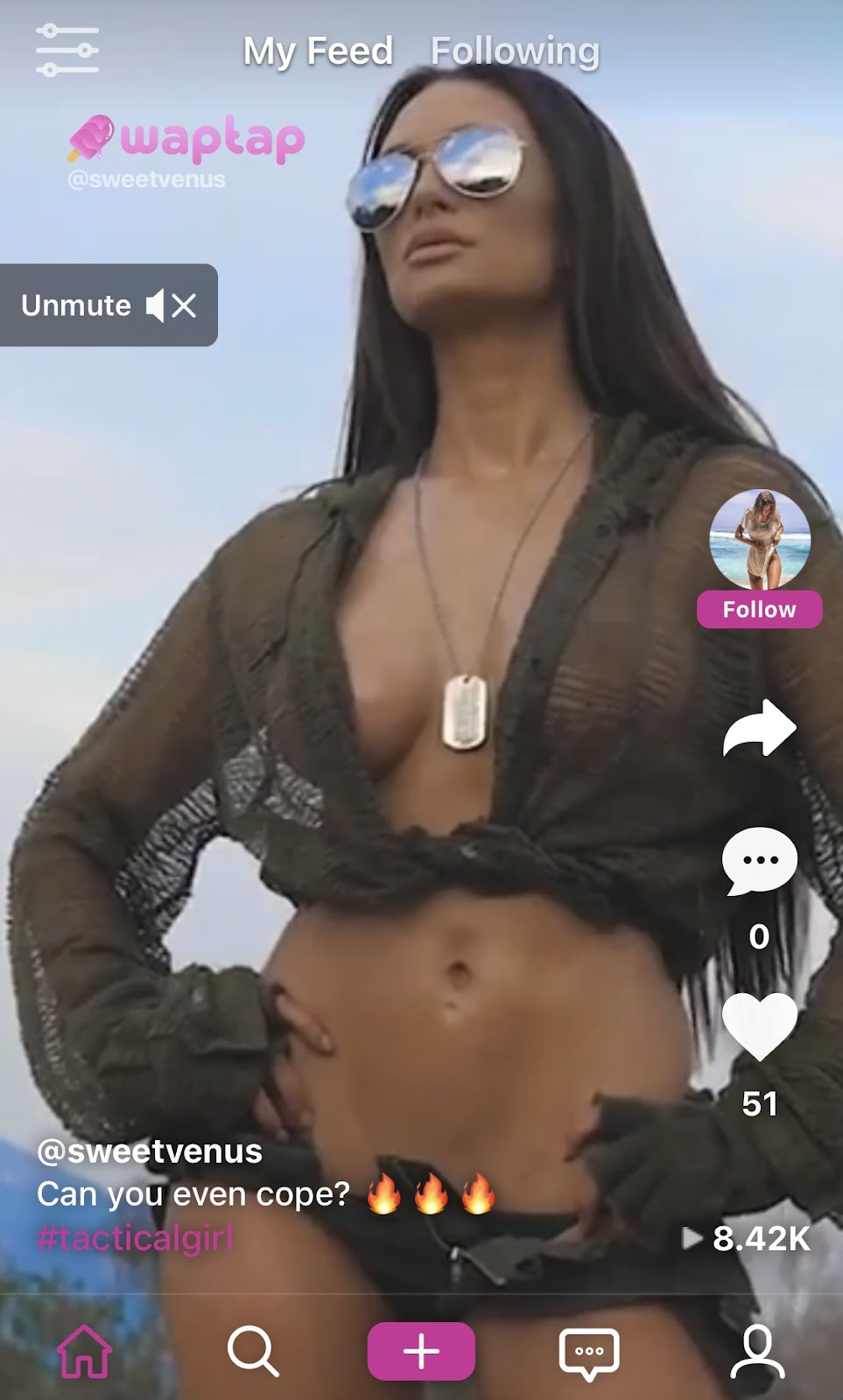Open the #tacticalgirl hashtag
The image size is (843, 1400).
click(x=136, y=1239)
